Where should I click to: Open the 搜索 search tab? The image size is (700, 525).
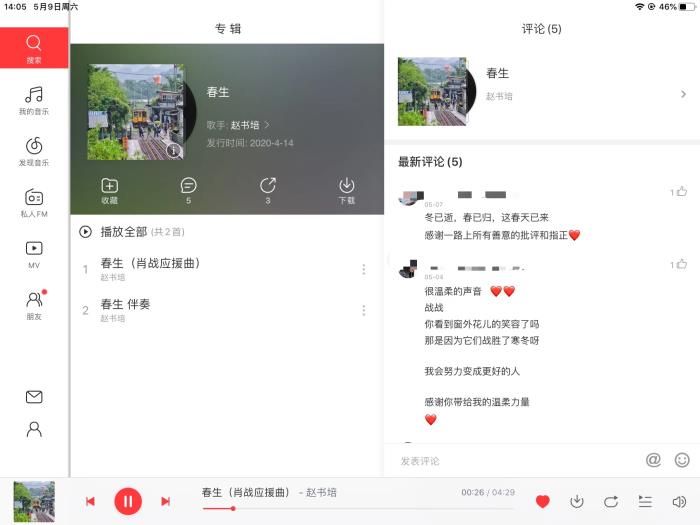click(34, 48)
